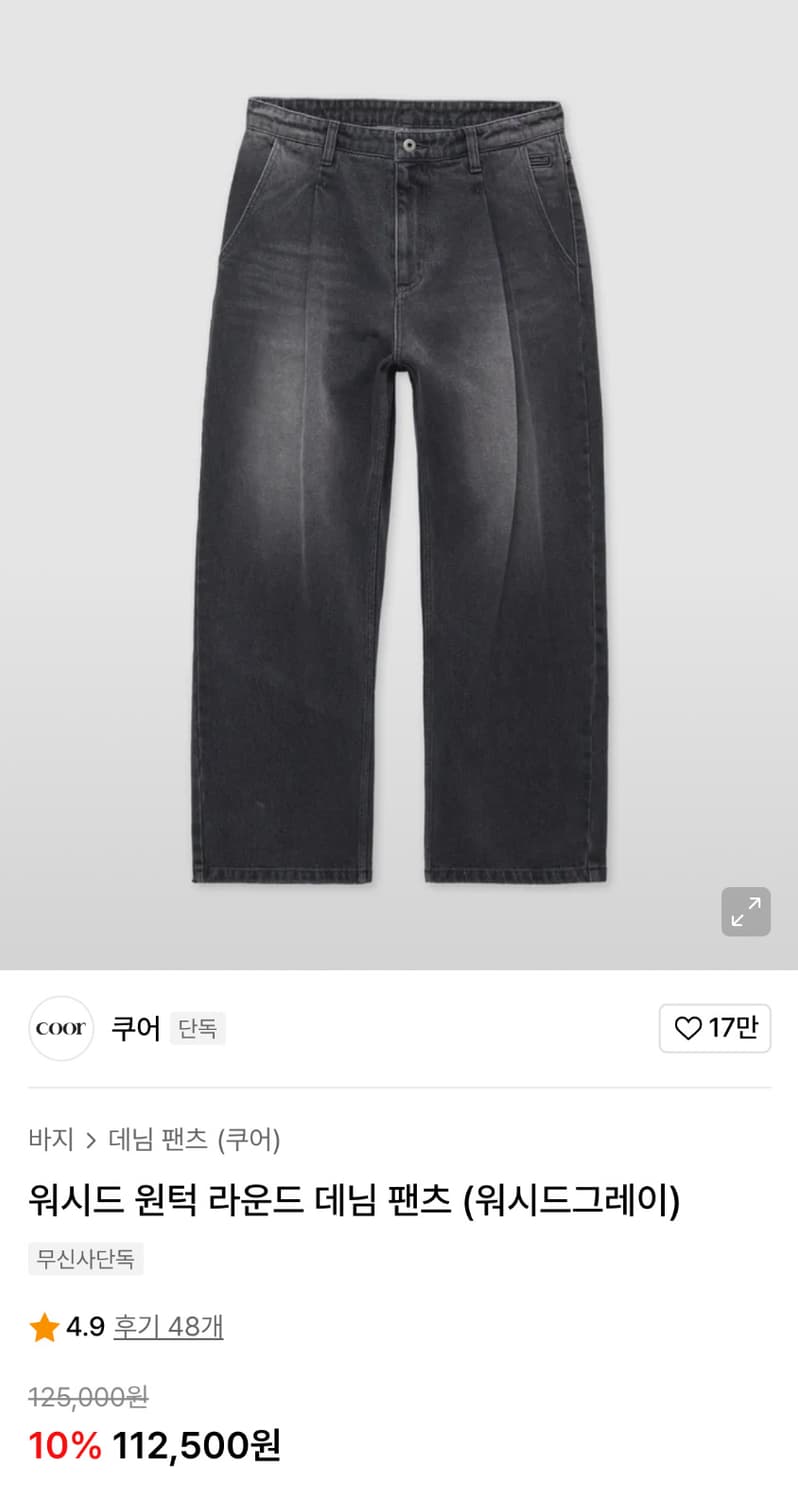The width and height of the screenshot is (798, 1500).
Task: Open the 쿠어 brand page
Action: pos(135,1028)
